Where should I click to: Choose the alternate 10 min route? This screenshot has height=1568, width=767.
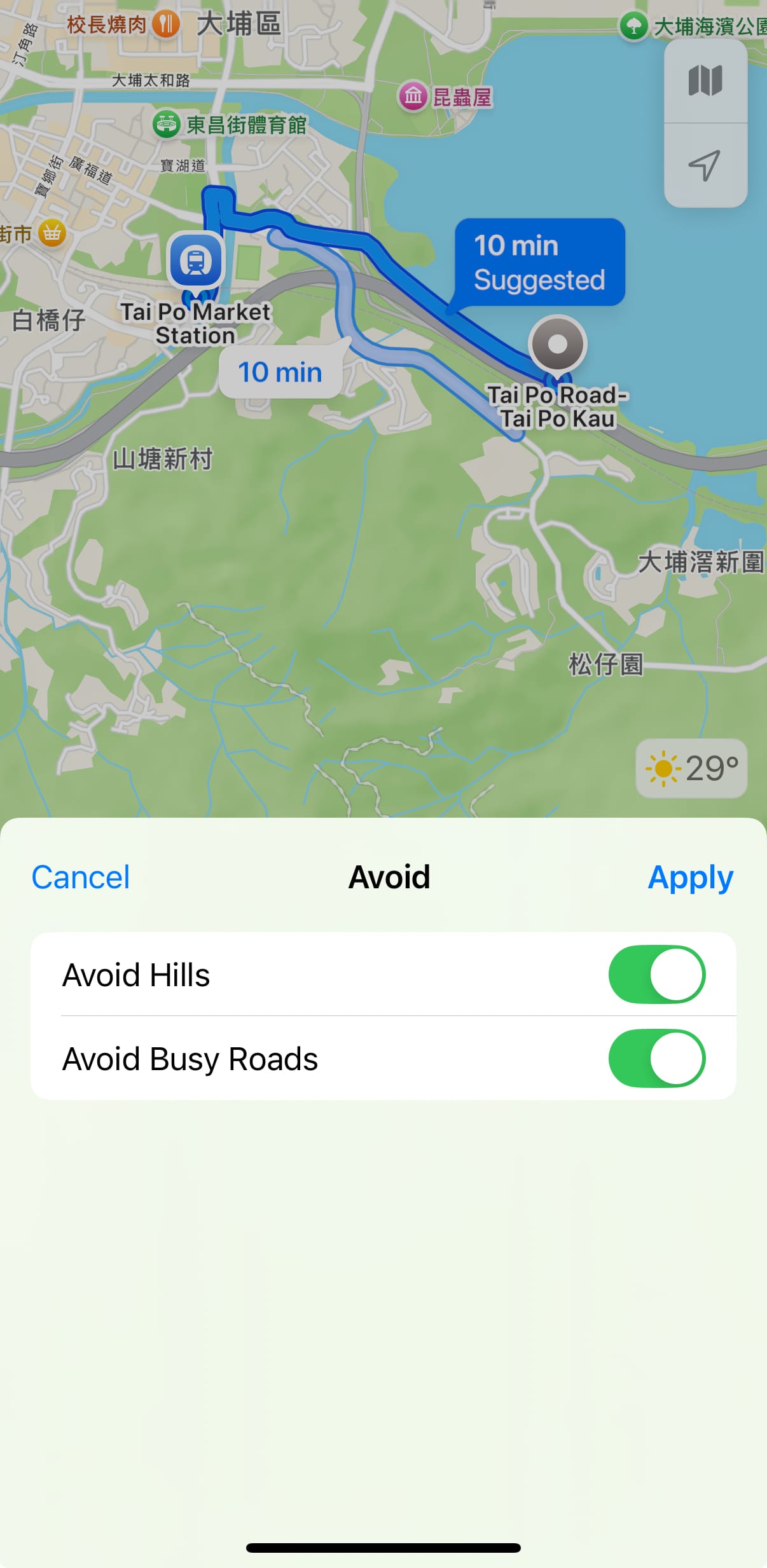(x=280, y=372)
